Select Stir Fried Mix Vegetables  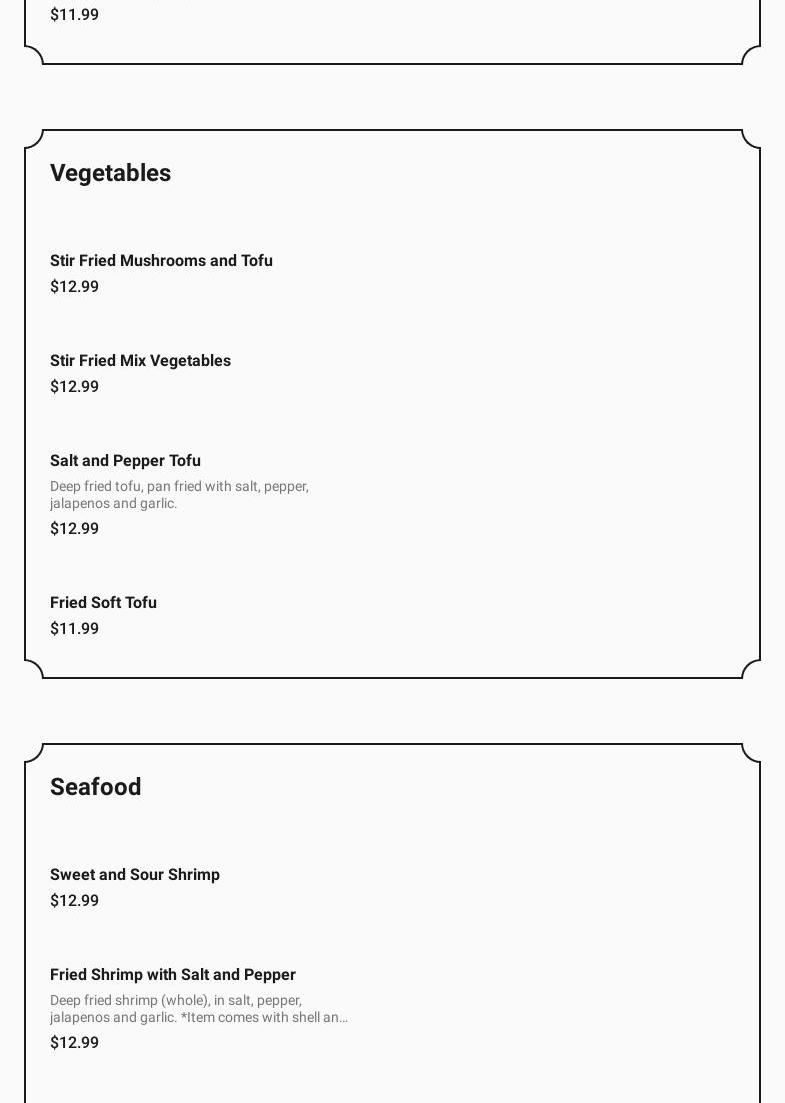tap(140, 361)
